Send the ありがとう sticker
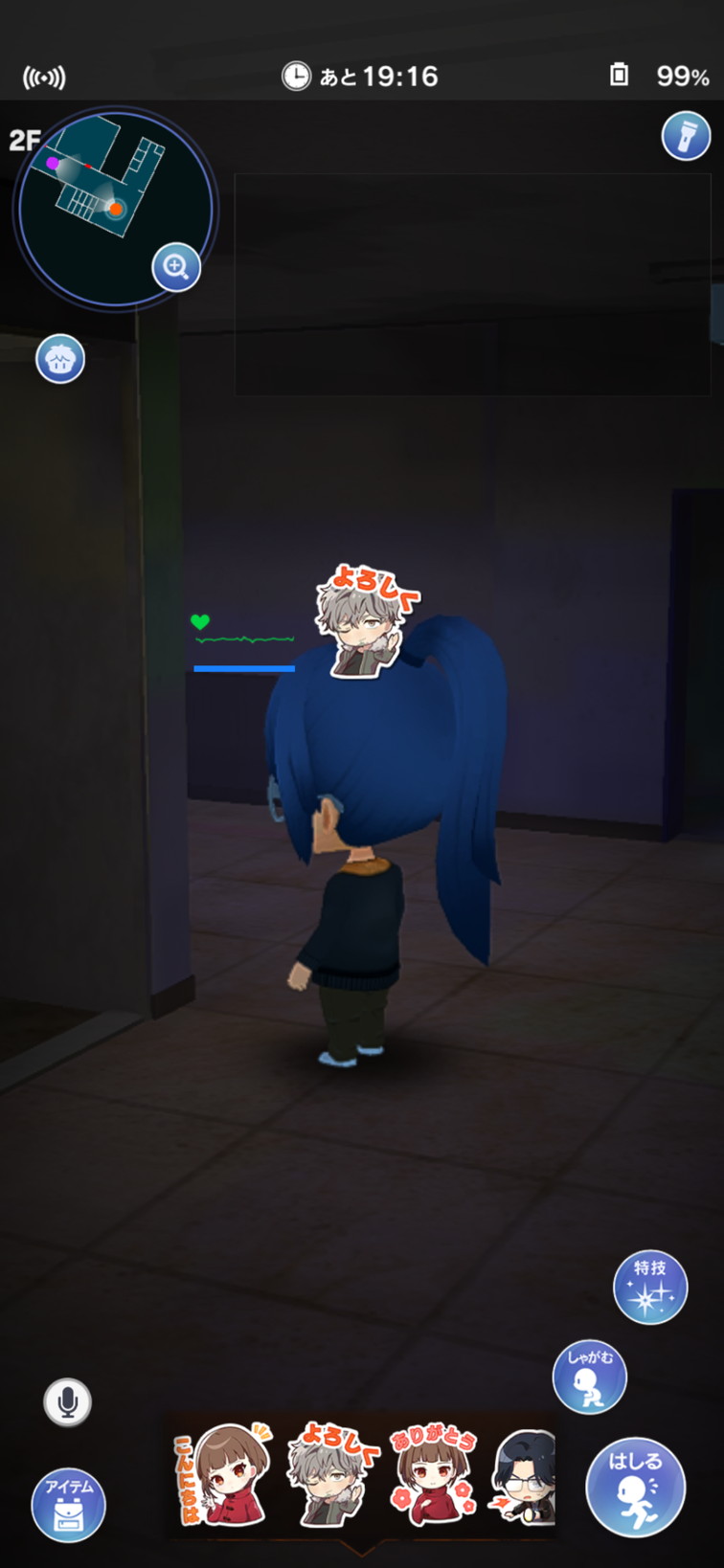Image resolution: width=724 pixels, height=1568 pixels. [434, 1474]
